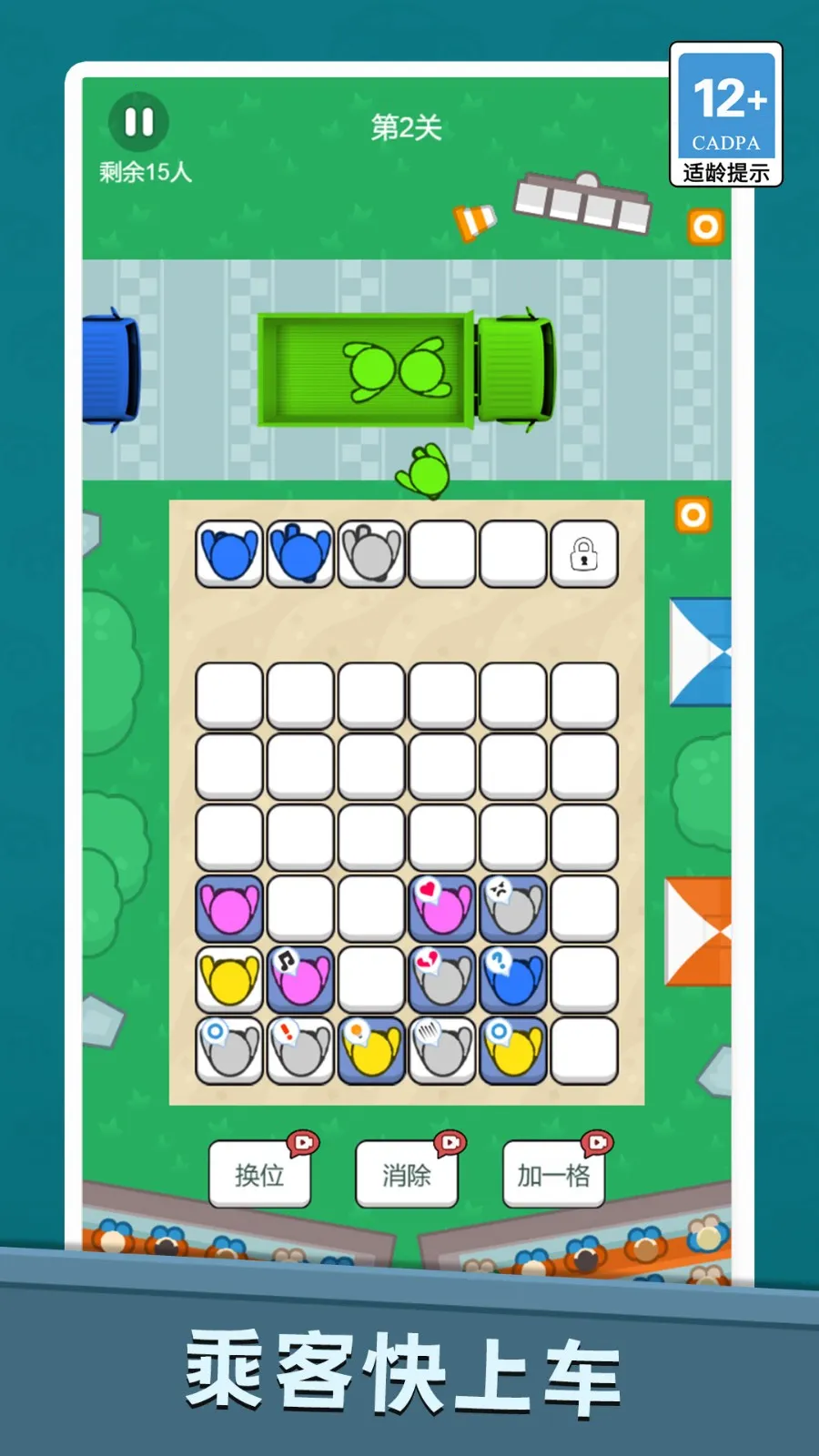The height and width of the screenshot is (1456, 819).
Task: Open the 第2关 level title banner
Action: [404, 126]
